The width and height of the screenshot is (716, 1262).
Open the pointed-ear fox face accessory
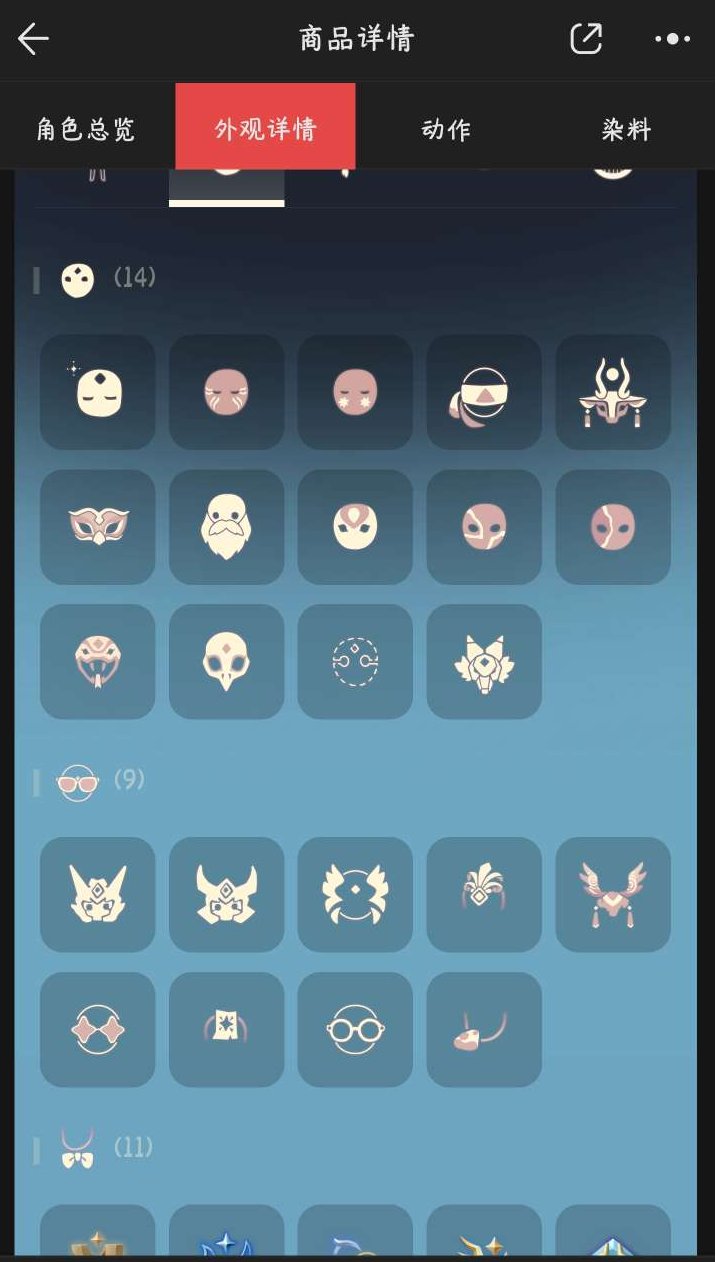98,894
